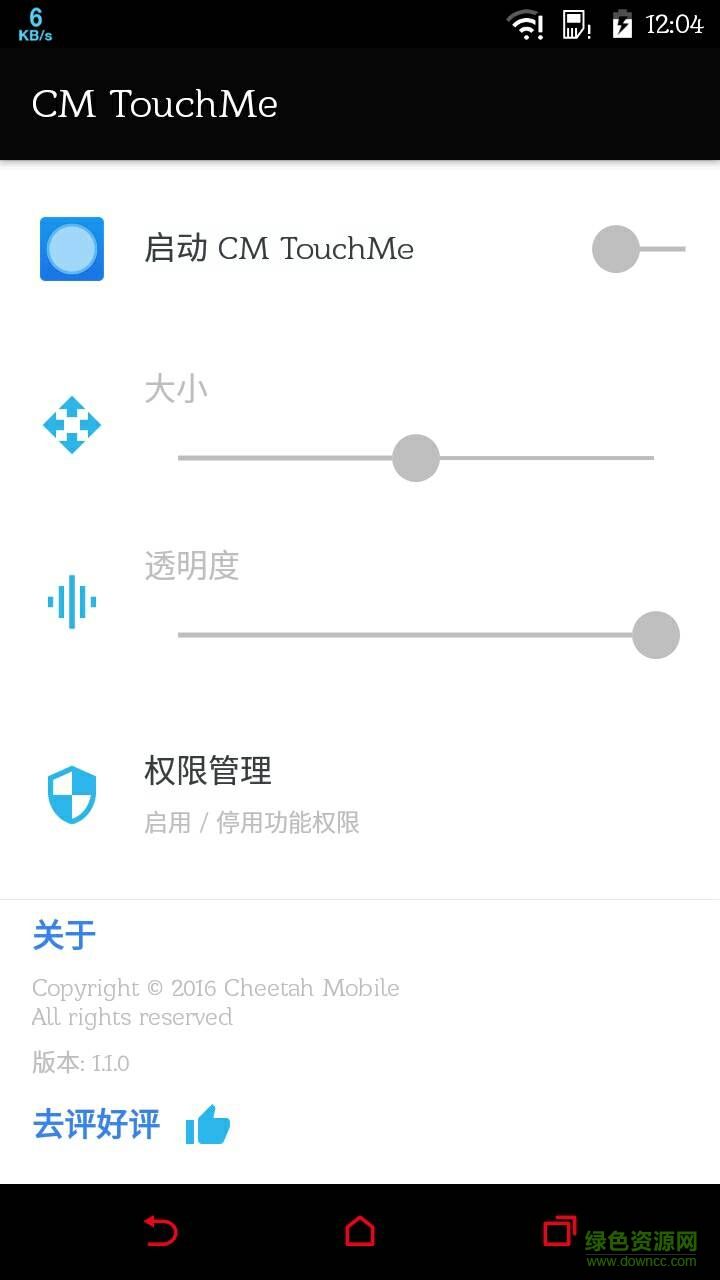
Task: Click the CM TouchMe app icon
Action: point(70,249)
